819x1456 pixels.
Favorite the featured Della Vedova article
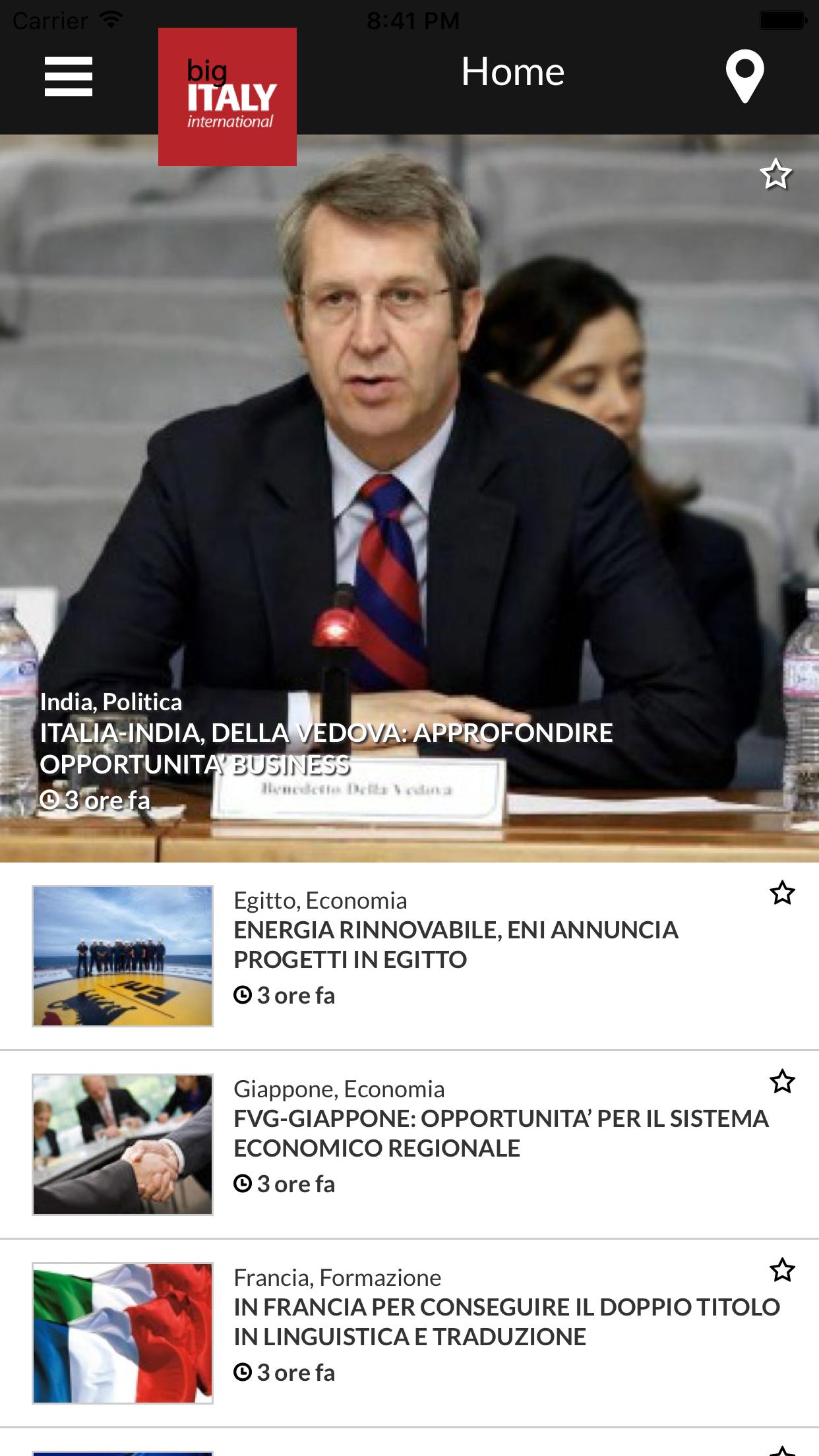[x=776, y=175]
